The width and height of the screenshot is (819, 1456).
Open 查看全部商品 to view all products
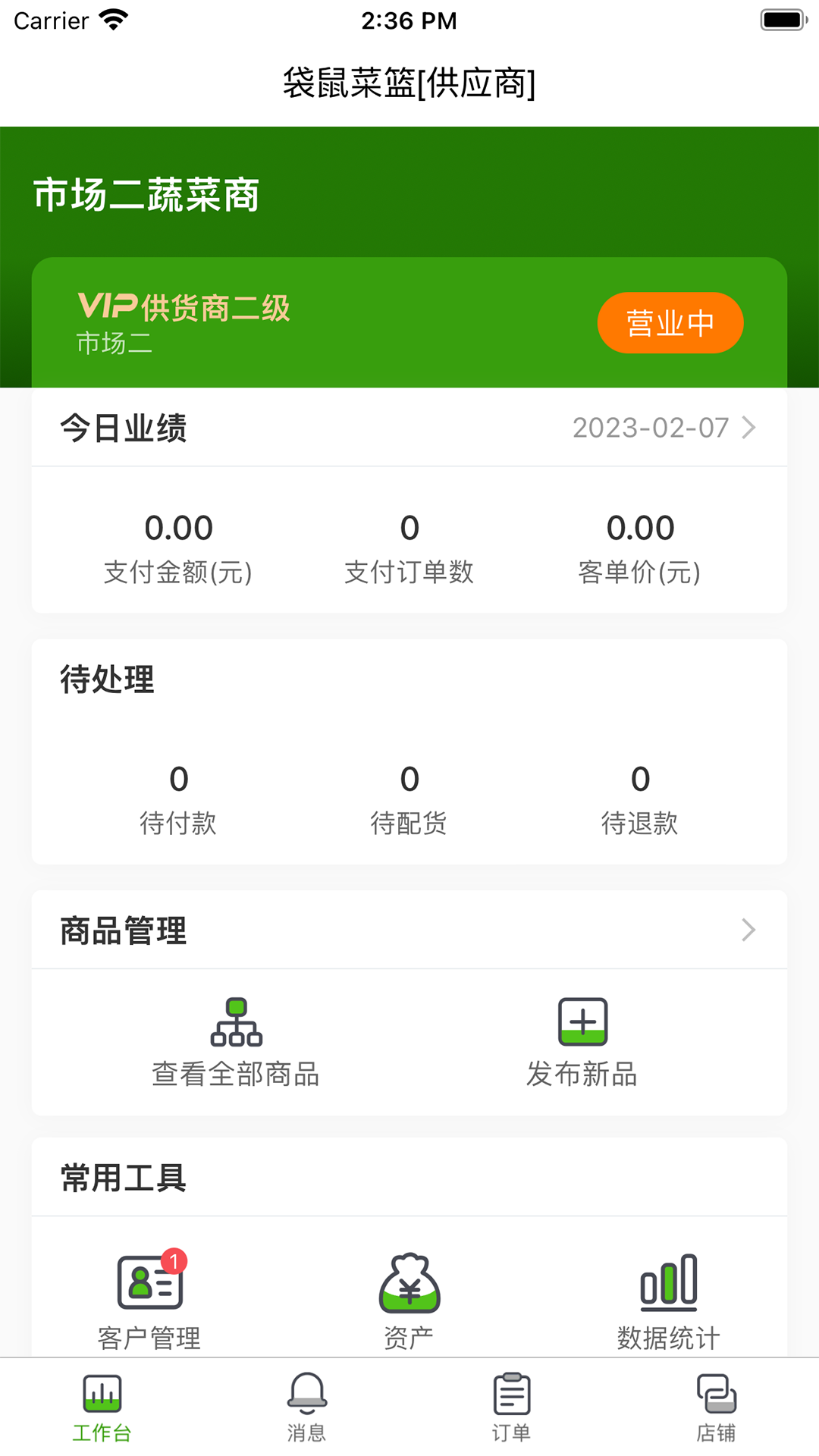pos(236,1043)
